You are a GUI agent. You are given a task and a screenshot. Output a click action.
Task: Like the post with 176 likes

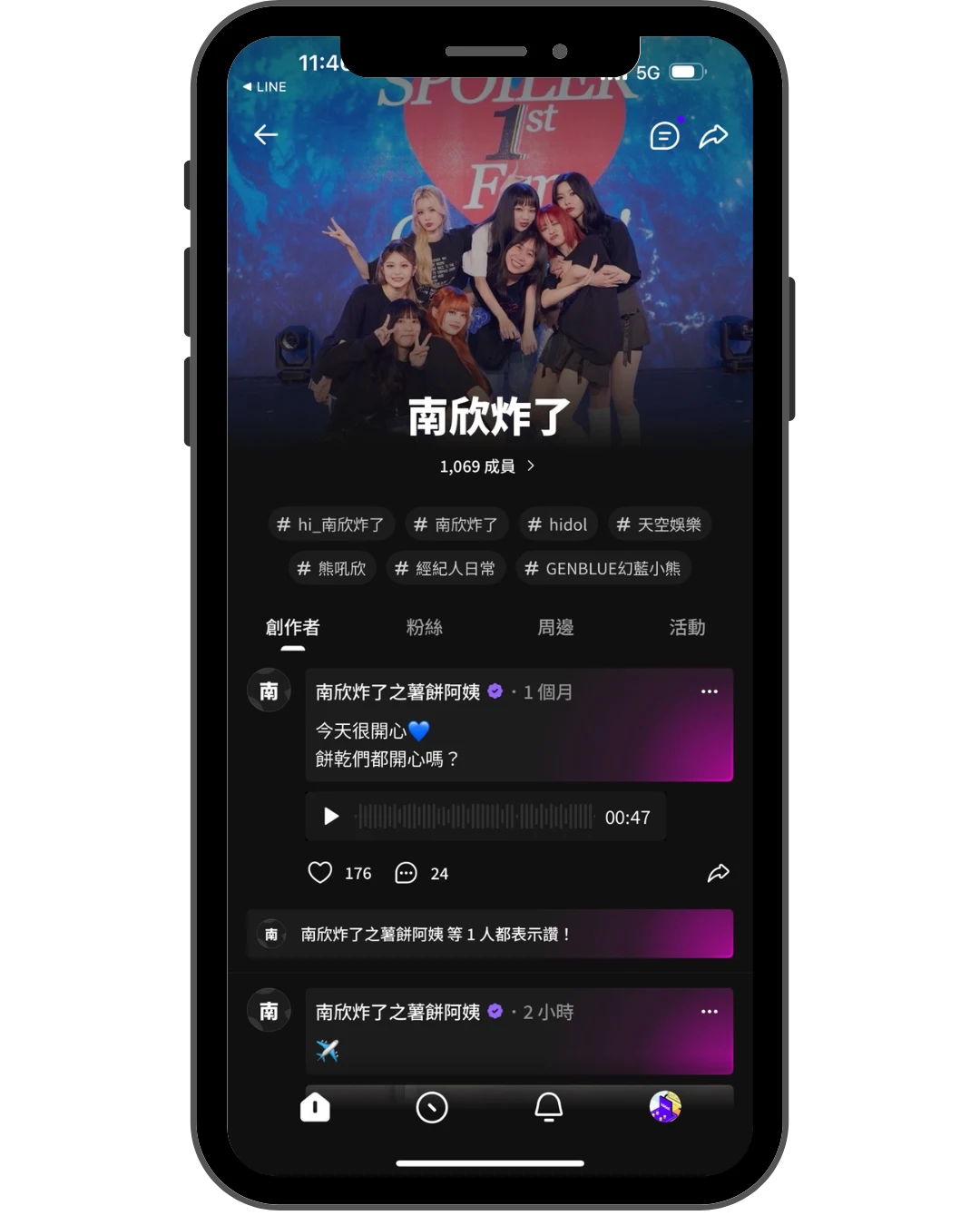320,873
